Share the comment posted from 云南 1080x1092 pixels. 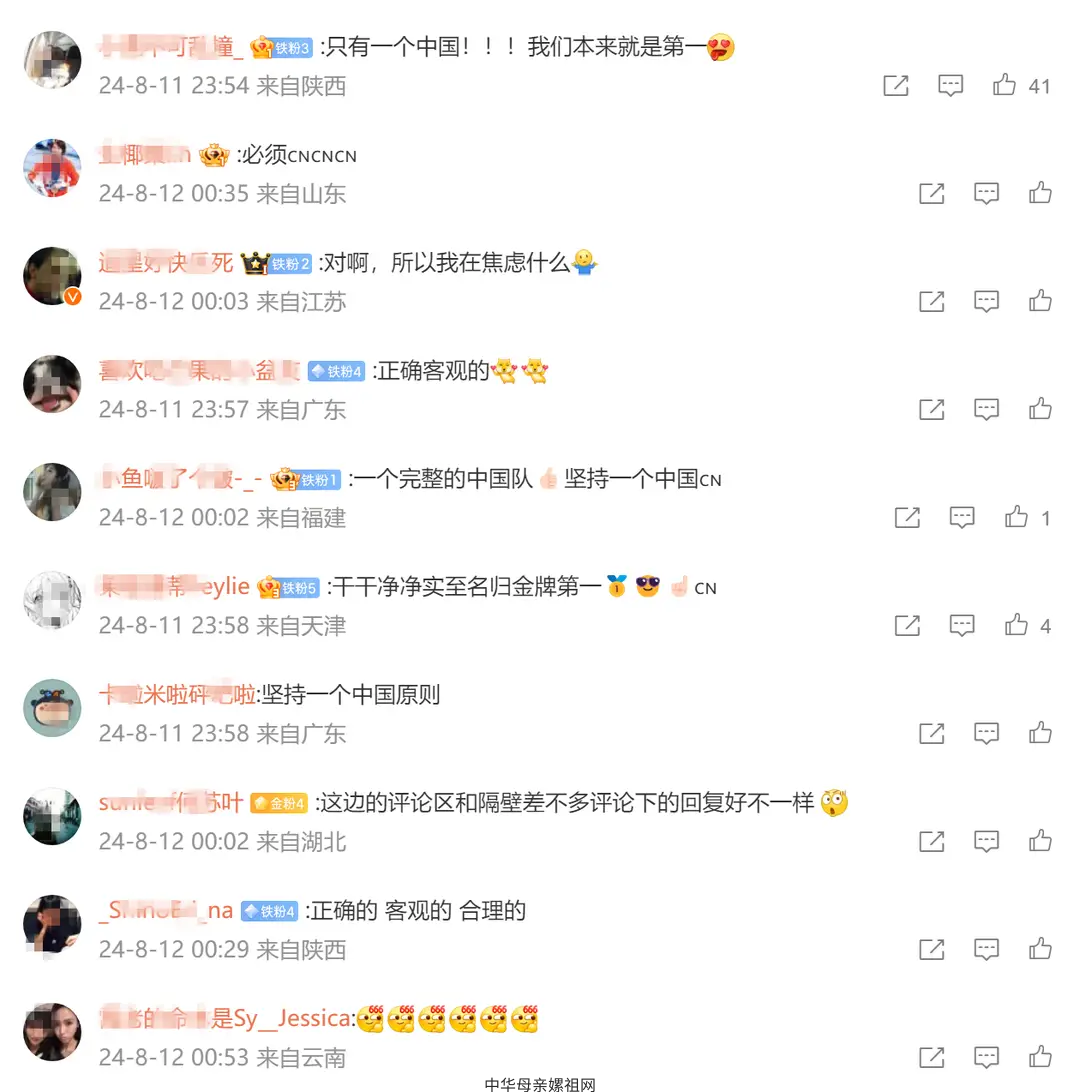coord(932,1057)
